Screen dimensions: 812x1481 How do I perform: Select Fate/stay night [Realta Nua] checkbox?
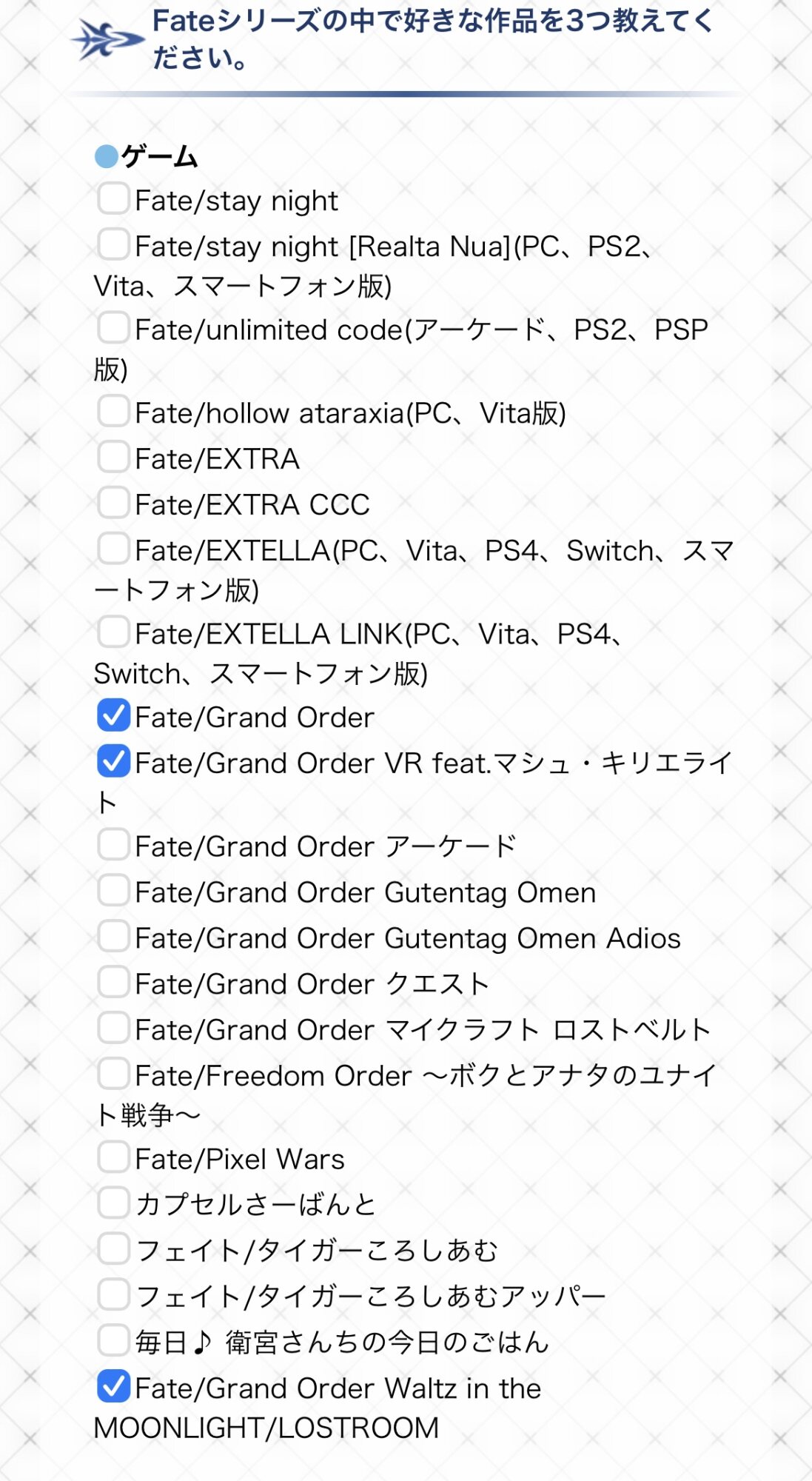(x=113, y=244)
